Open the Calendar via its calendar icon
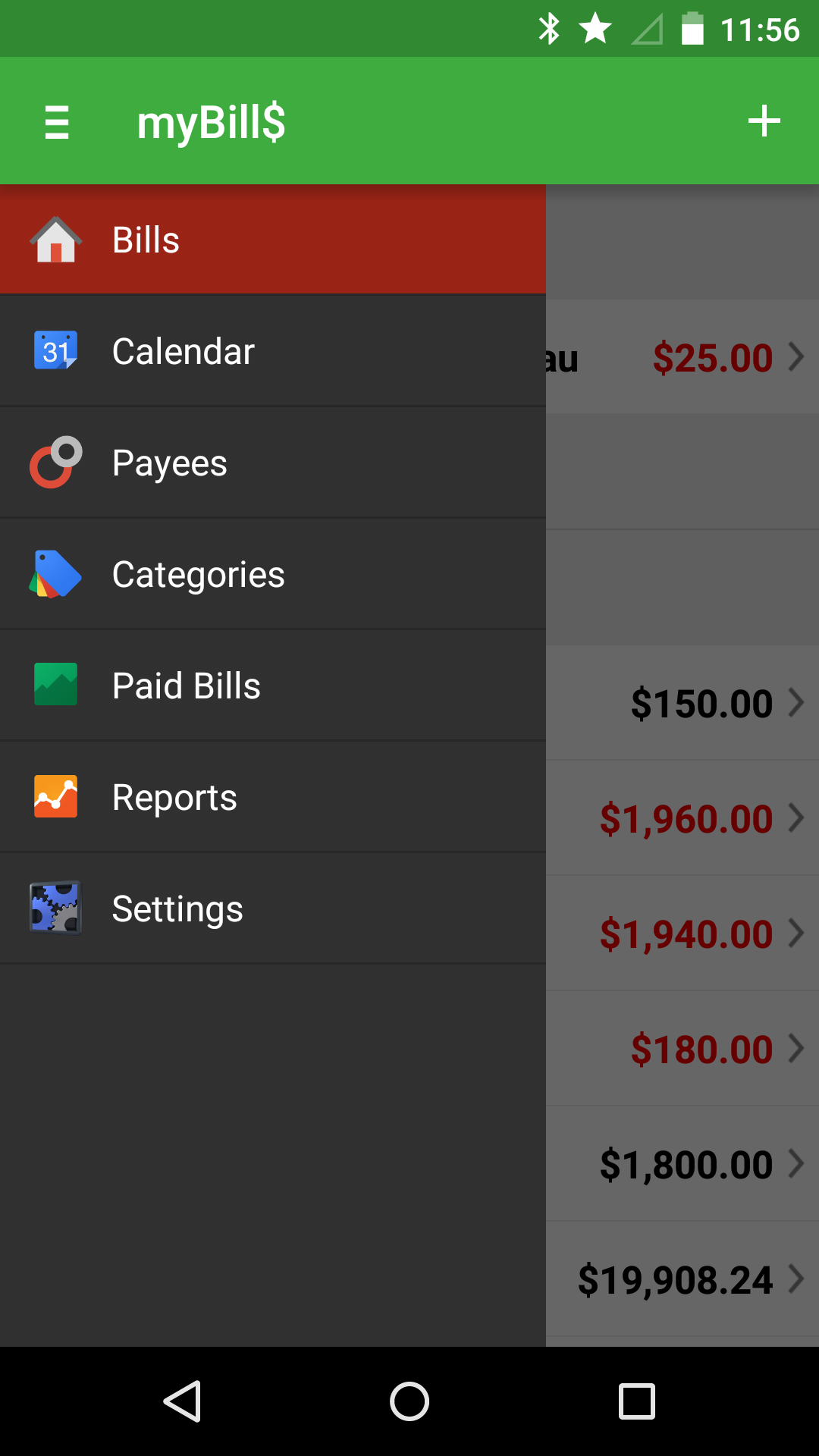Screen dimensions: 819x1456 point(55,350)
